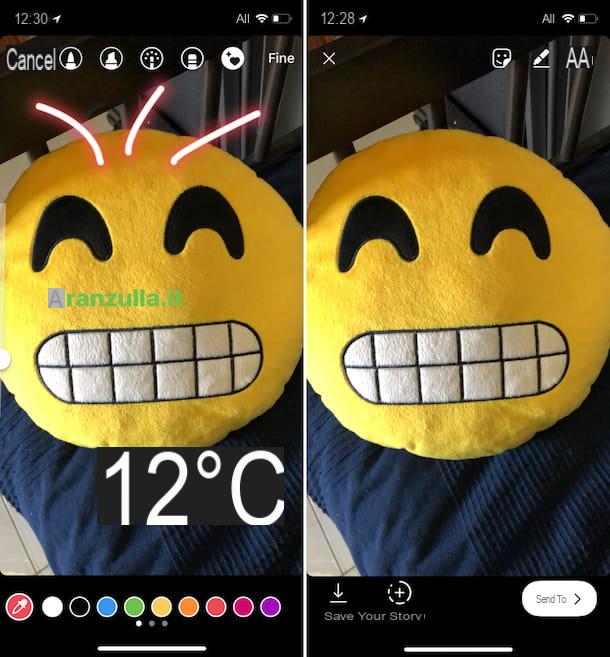
Task: Cancel the drawing edit
Action: click(x=31, y=60)
